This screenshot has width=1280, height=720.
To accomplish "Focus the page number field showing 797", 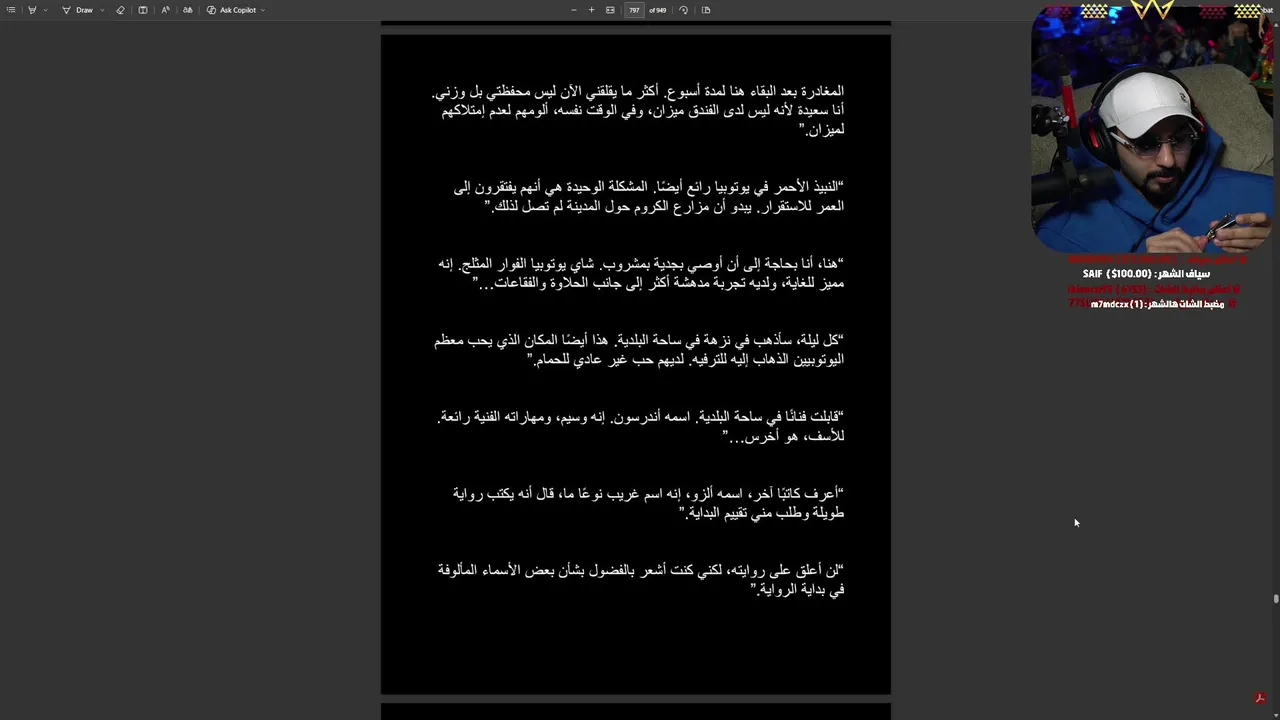I will 634,10.
